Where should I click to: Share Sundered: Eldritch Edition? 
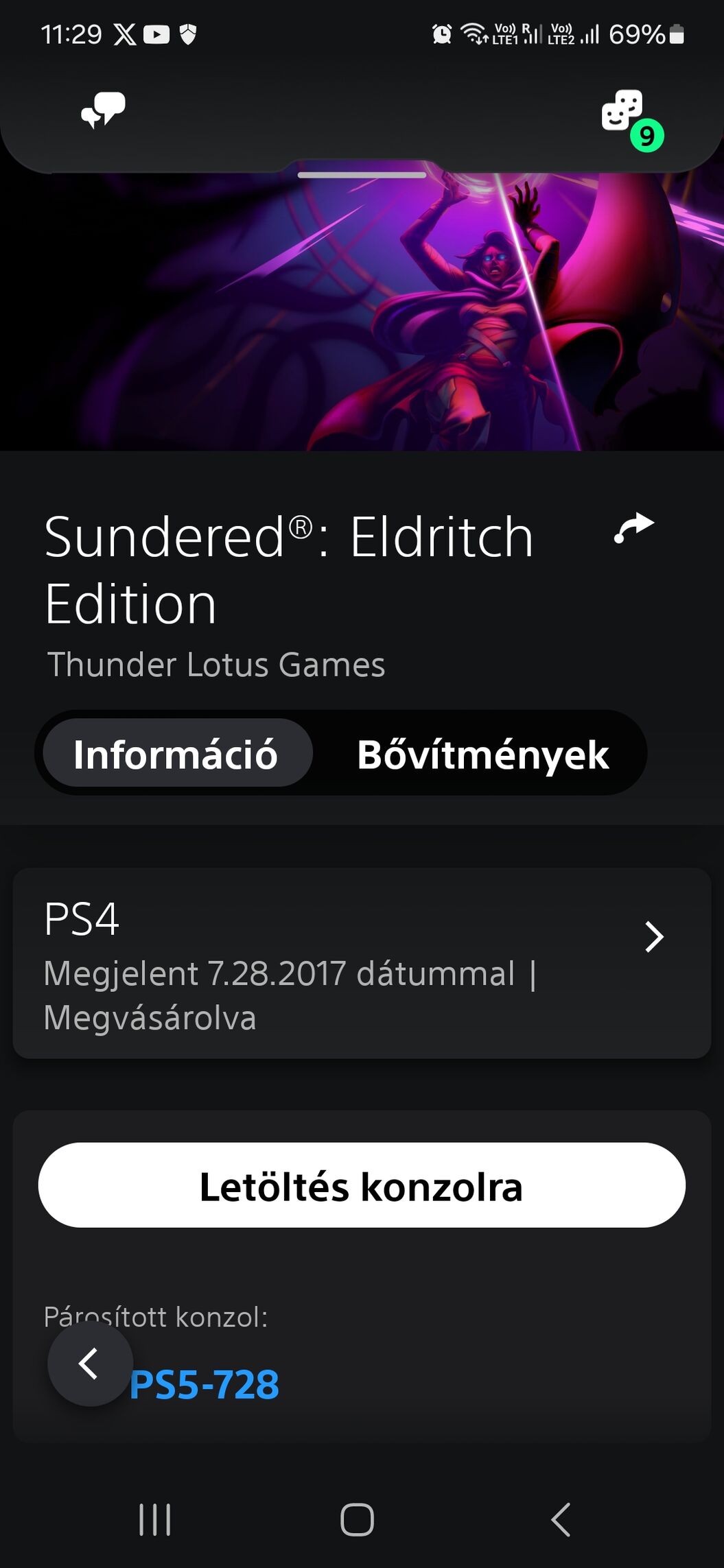click(633, 528)
